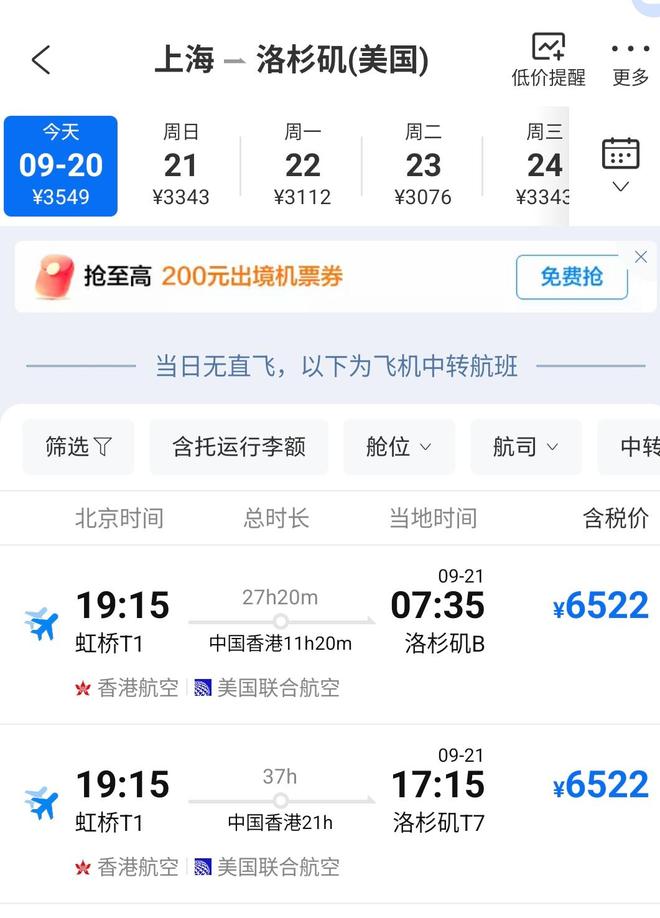Pick 周三 24 date tab
Image resolution: width=660 pixels, height=918 pixels.
(543, 166)
